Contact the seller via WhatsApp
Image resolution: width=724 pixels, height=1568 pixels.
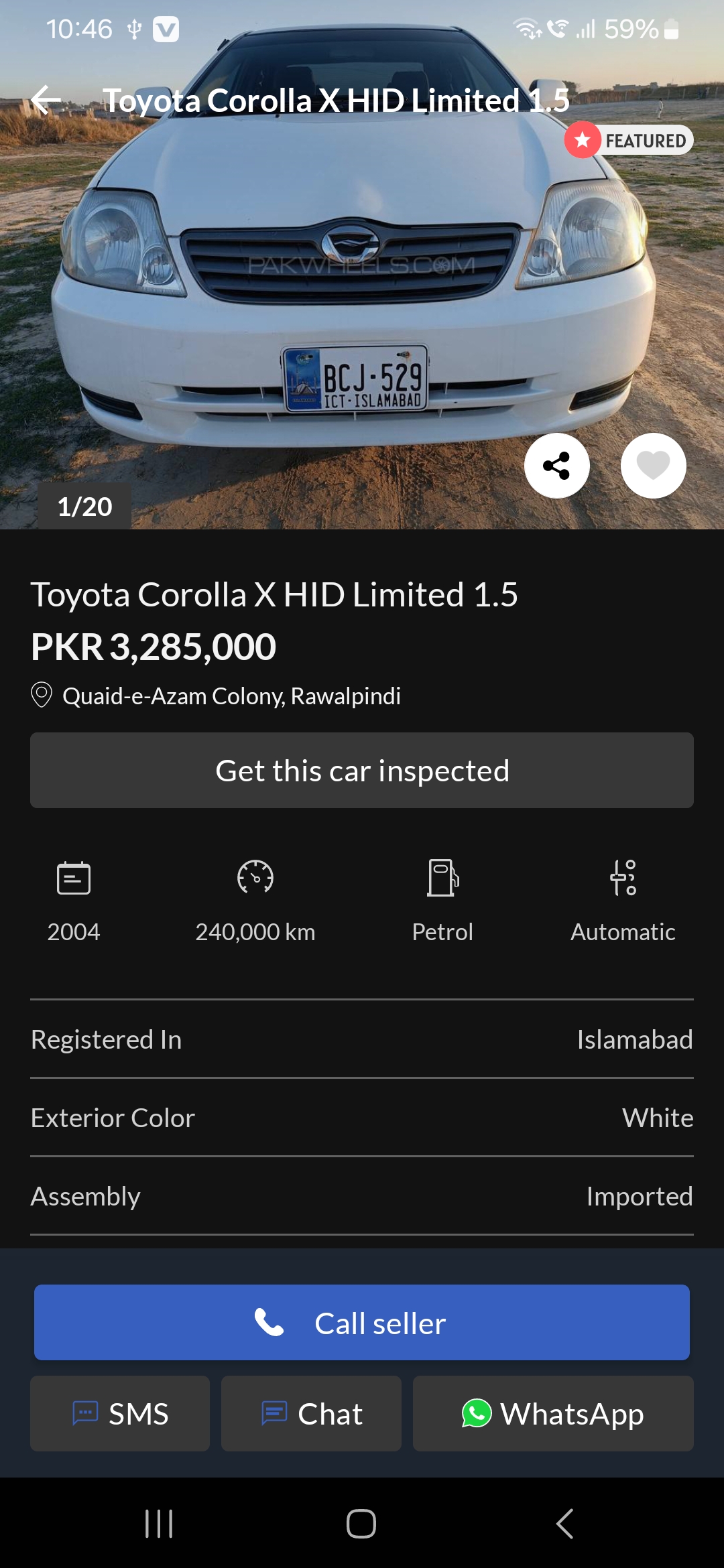(x=553, y=1413)
